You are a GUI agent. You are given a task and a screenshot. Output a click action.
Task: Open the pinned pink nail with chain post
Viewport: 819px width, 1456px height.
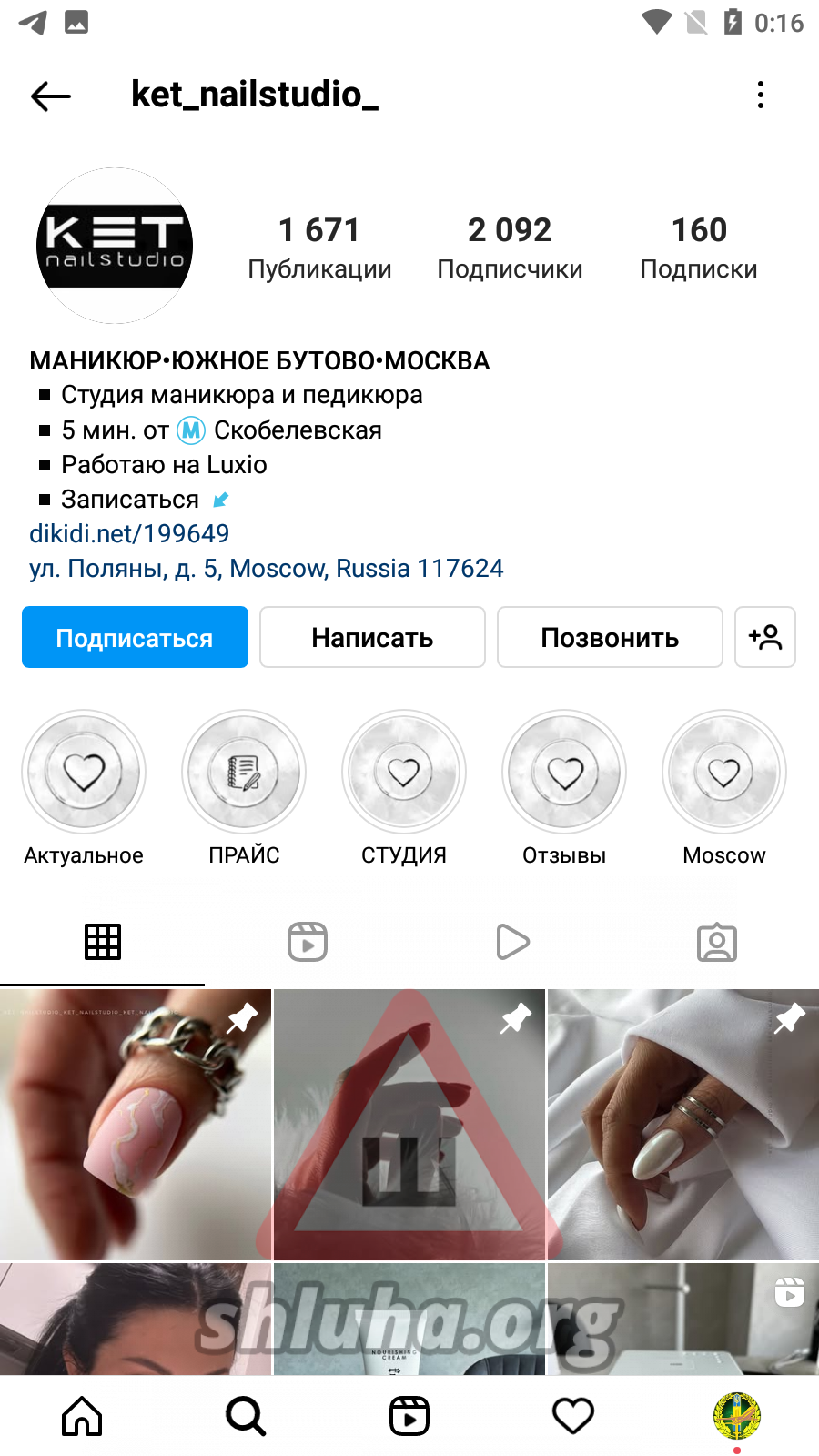point(136,1124)
